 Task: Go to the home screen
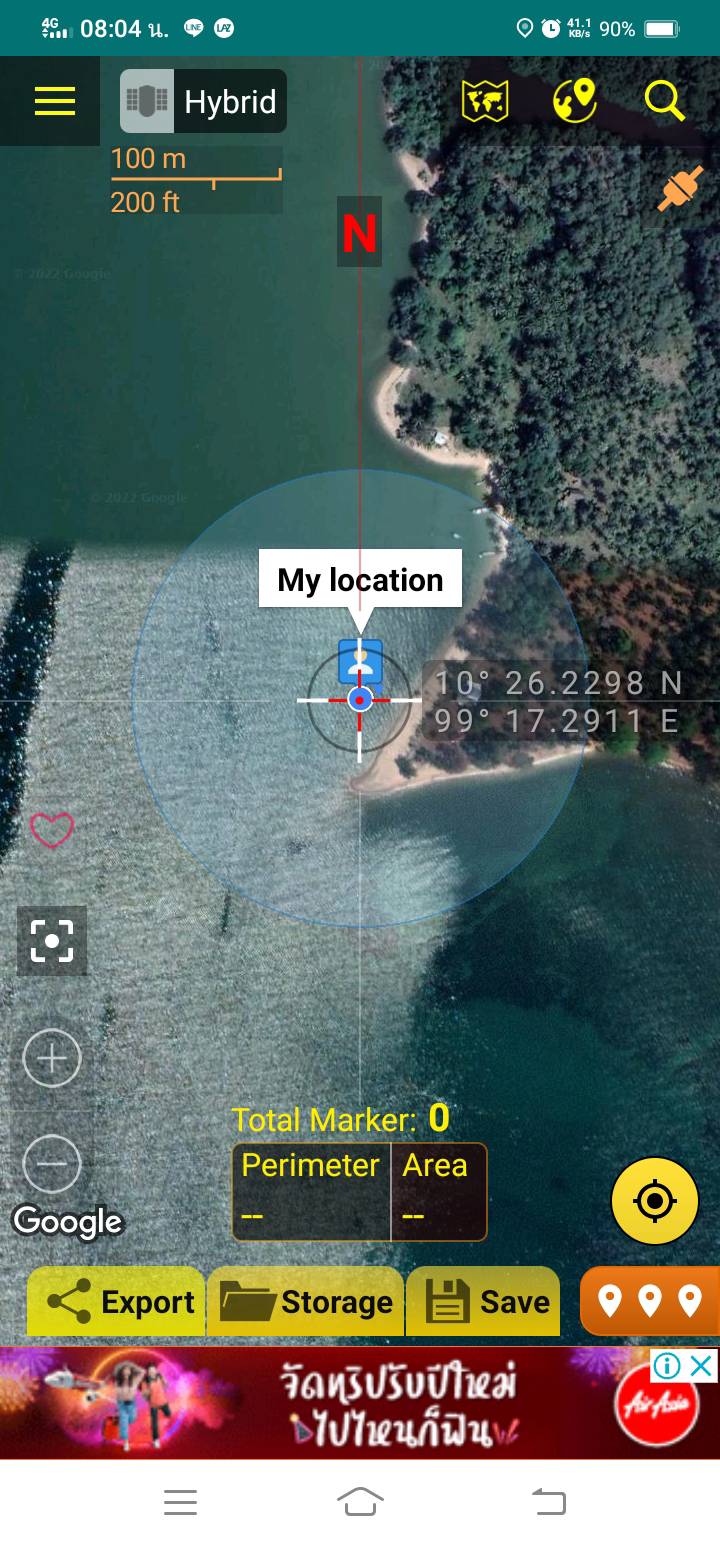click(x=360, y=1501)
